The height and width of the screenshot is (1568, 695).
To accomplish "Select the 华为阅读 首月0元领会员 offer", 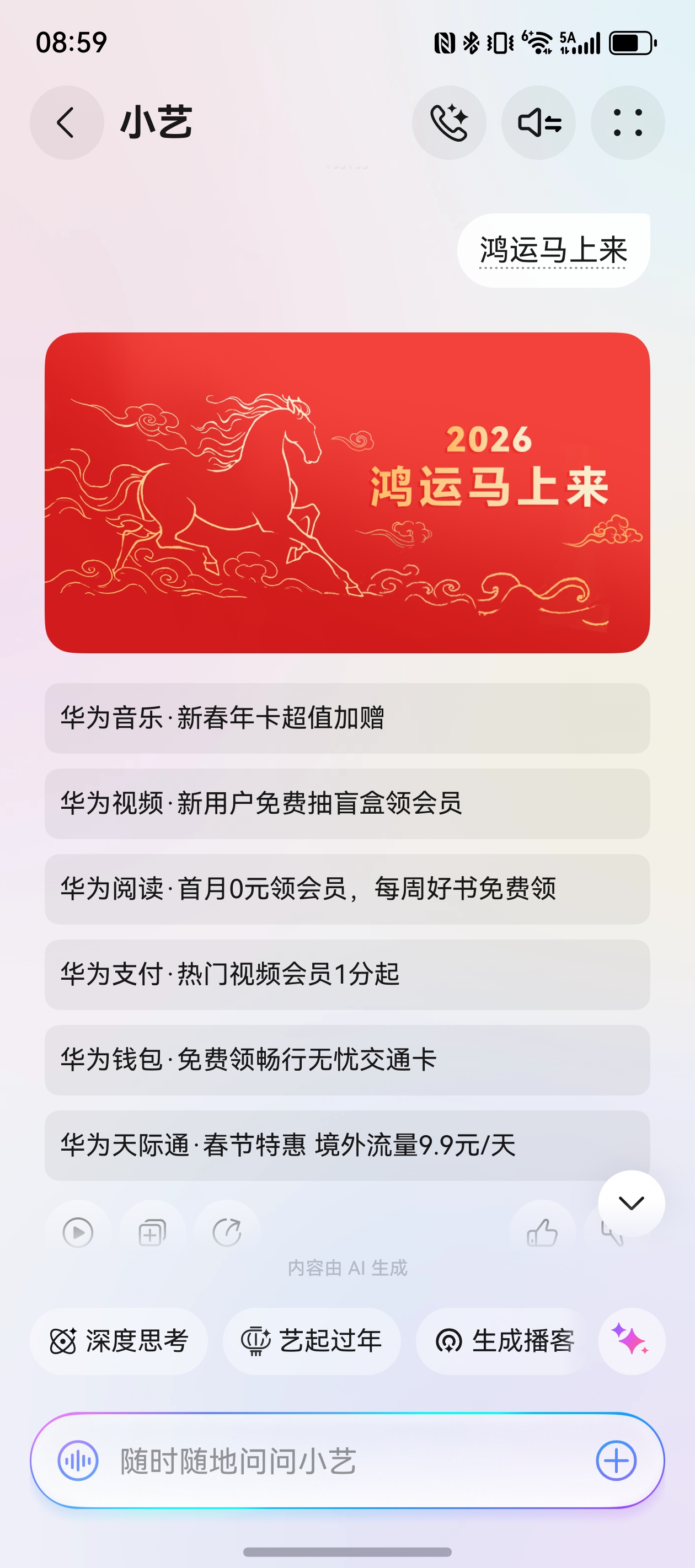I will (347, 889).
